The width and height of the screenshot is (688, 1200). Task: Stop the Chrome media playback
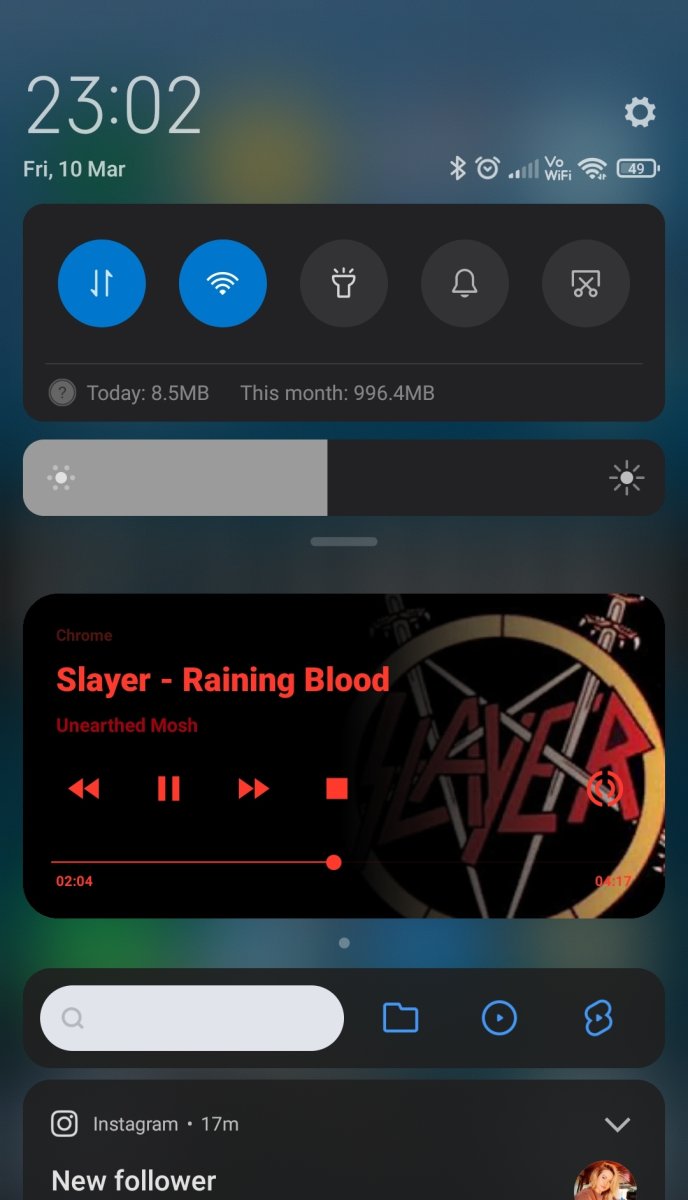tap(337, 789)
